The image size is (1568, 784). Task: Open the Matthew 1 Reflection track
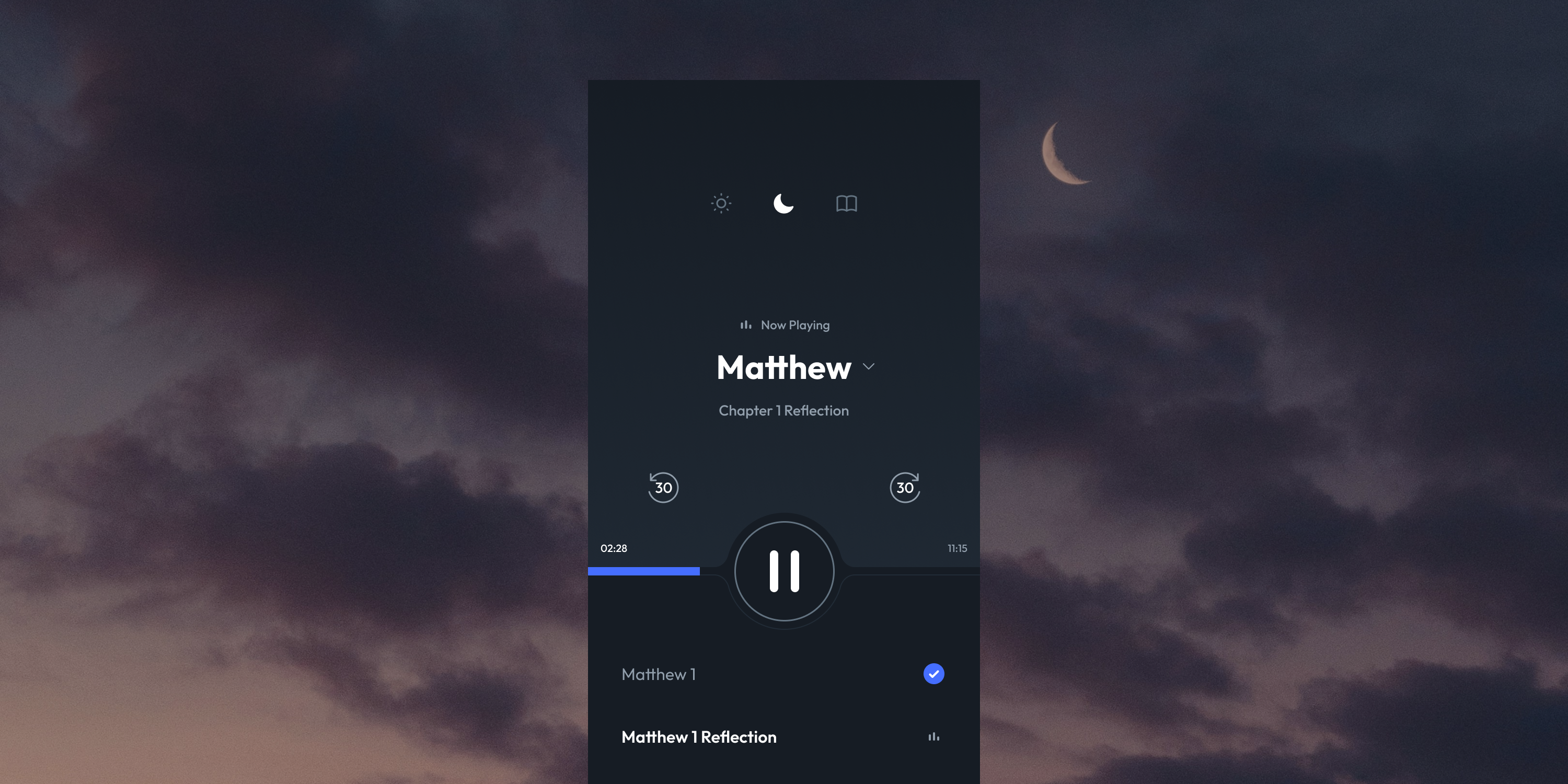pos(699,737)
